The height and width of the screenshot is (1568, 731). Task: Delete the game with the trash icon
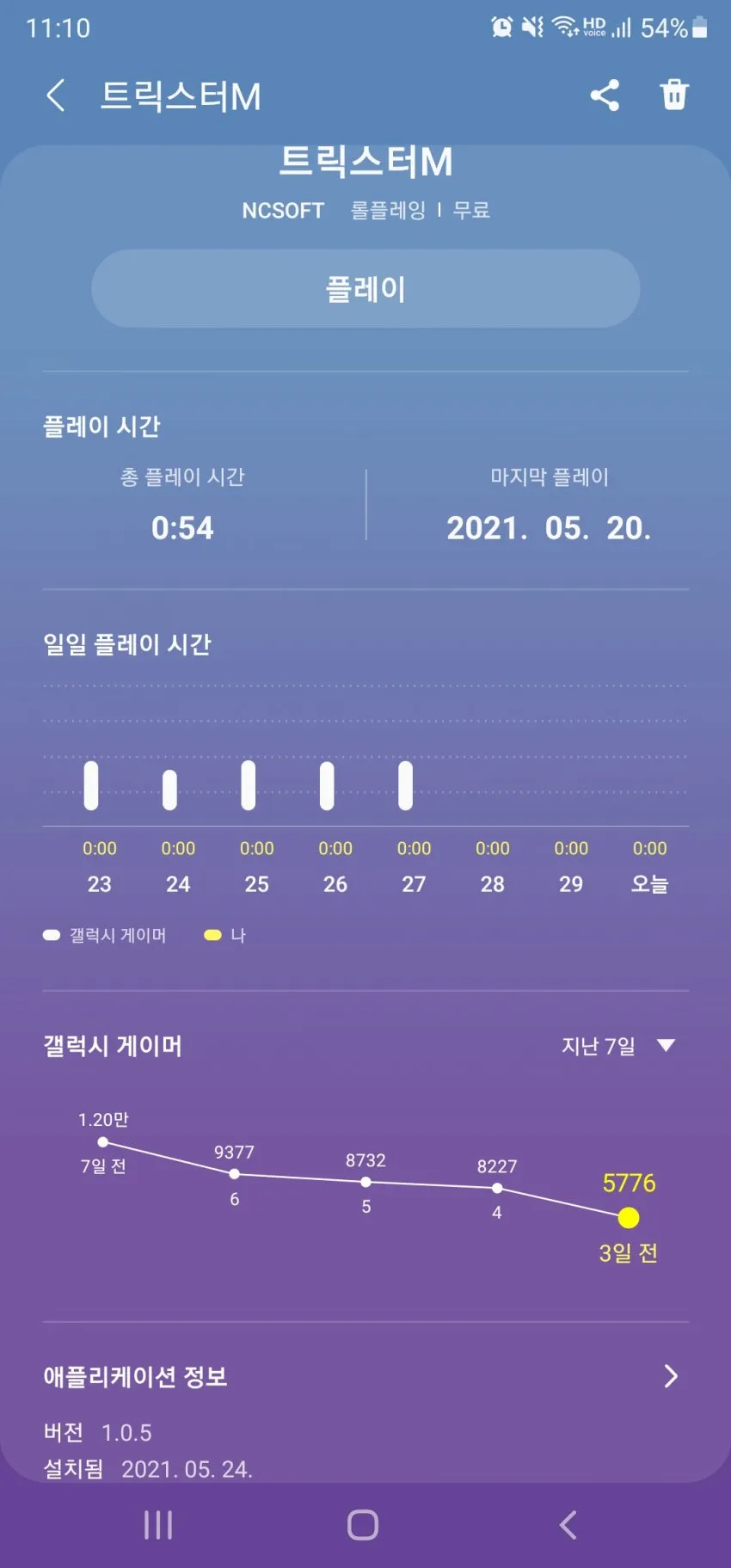pos(674,95)
